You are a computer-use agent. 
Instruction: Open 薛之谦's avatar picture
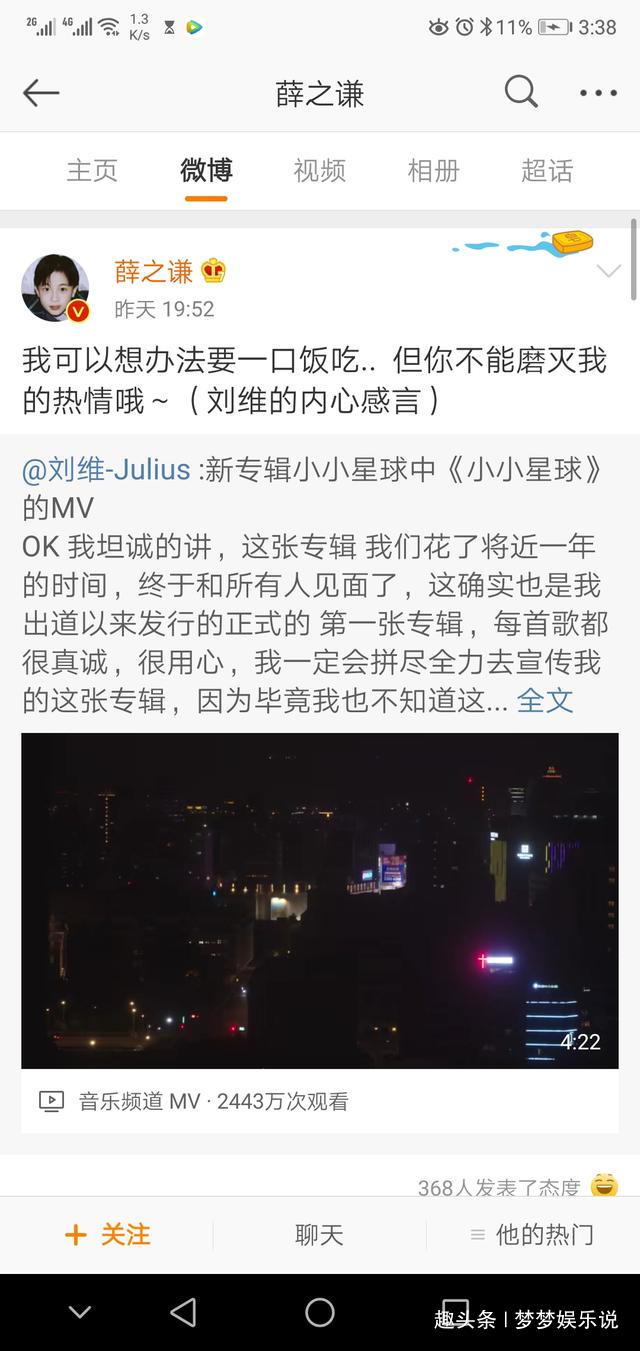pos(55,288)
